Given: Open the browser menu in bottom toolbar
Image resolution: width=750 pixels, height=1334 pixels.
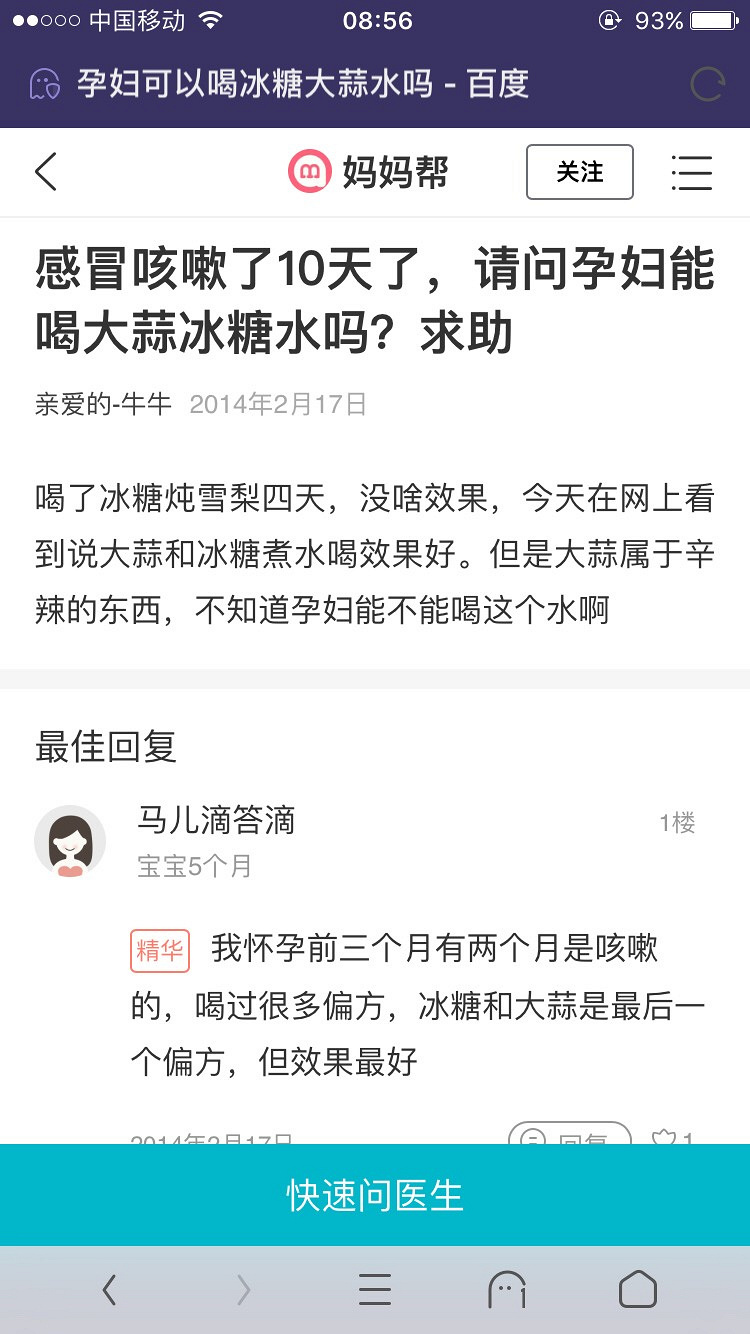Looking at the screenshot, I should click(375, 1291).
